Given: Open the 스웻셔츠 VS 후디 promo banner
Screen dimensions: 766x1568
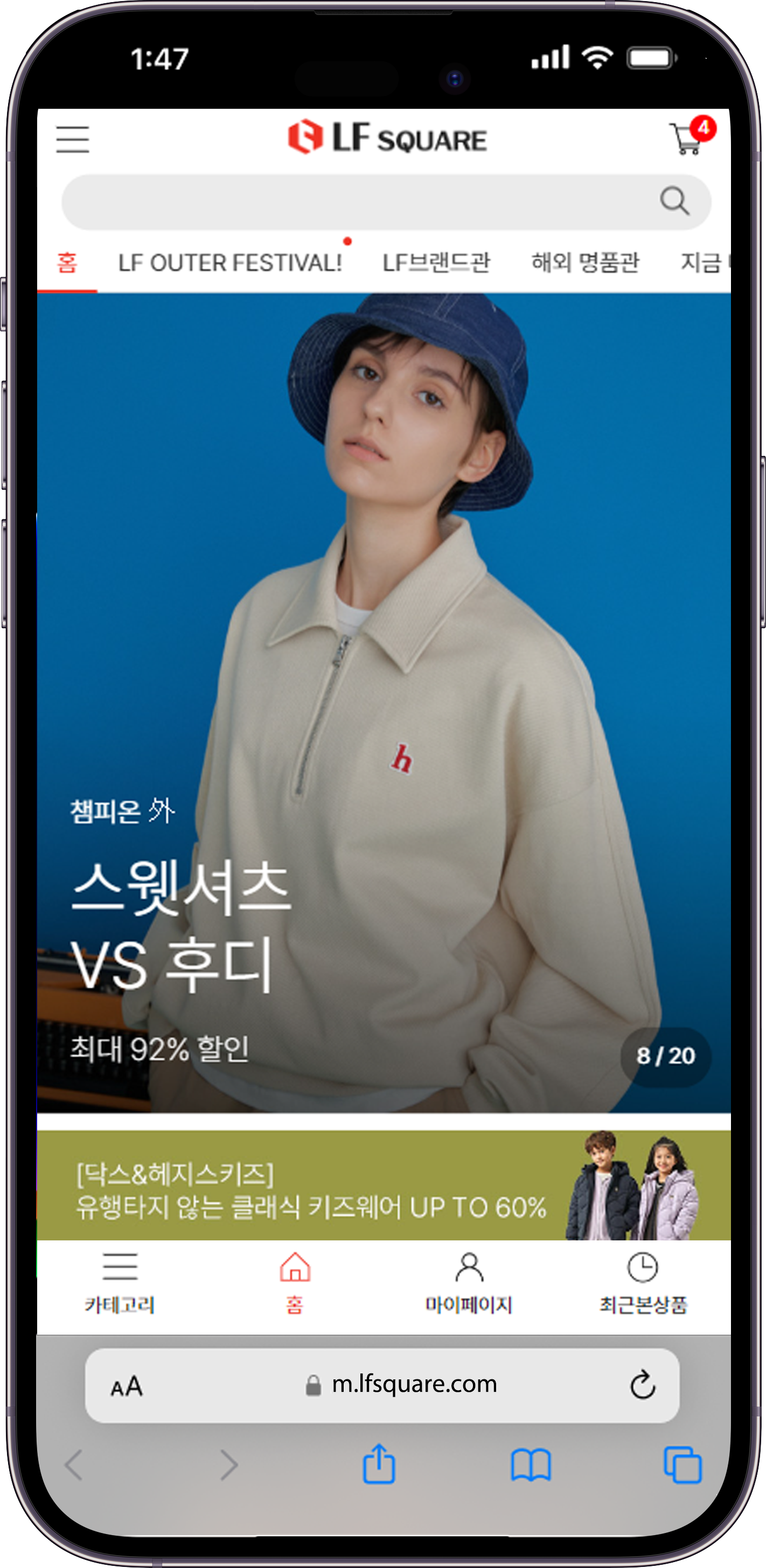Looking at the screenshot, I should pos(384,700).
